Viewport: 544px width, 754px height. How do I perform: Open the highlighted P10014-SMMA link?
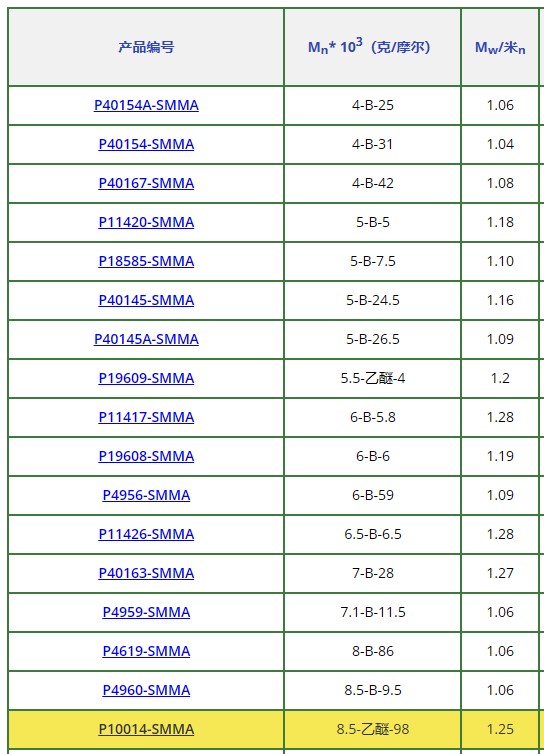pos(146,729)
